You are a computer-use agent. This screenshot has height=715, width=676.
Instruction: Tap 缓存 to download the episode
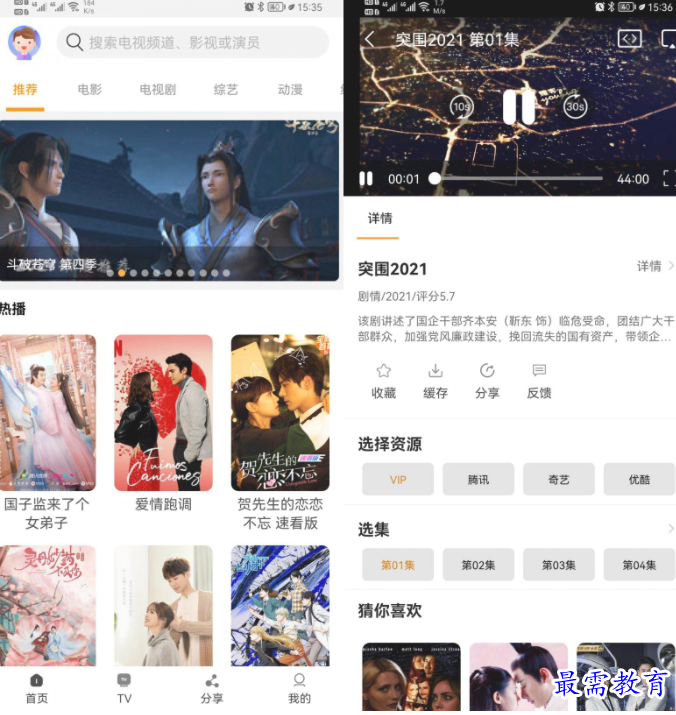pyautogui.click(x=435, y=381)
